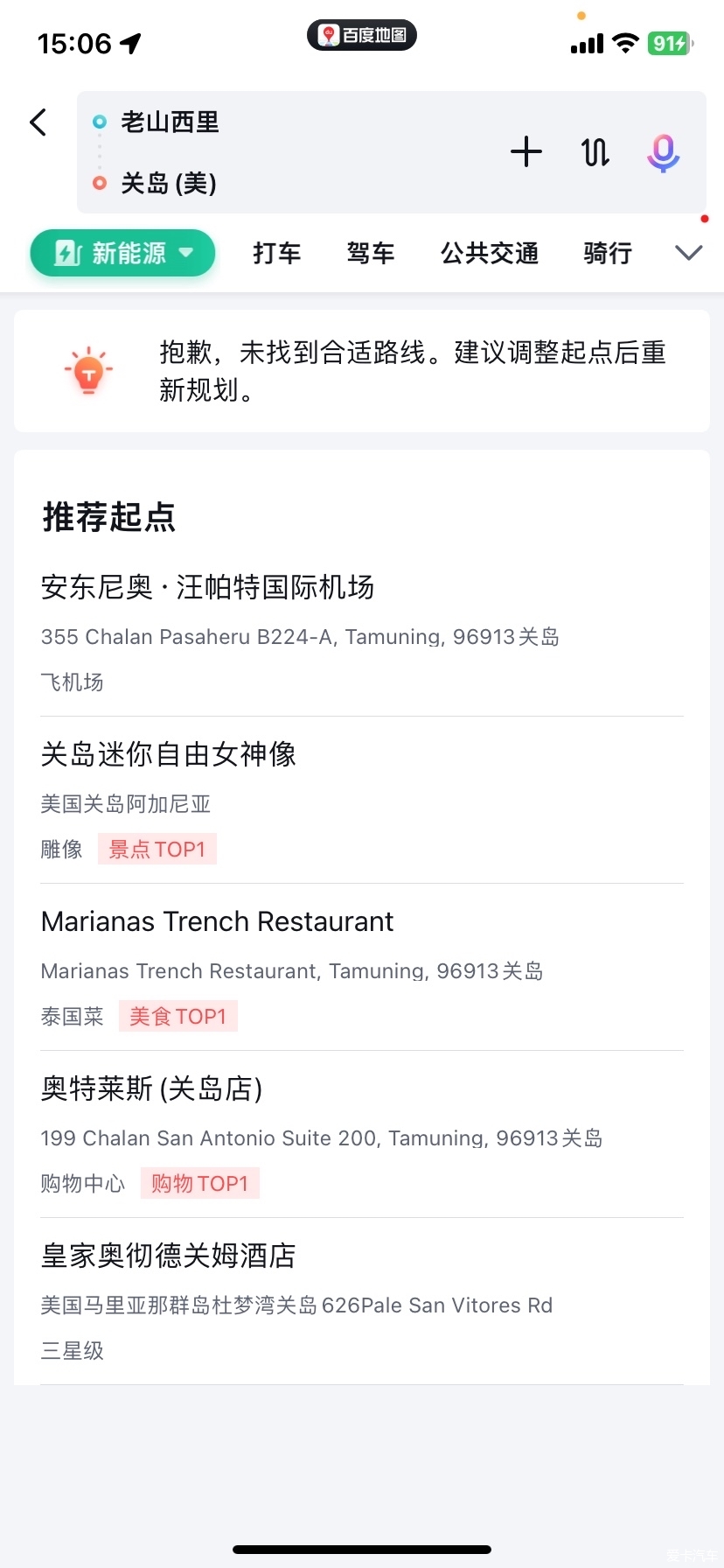Pick Marianas Trench Restaurant as the start

pyautogui.click(x=362, y=967)
